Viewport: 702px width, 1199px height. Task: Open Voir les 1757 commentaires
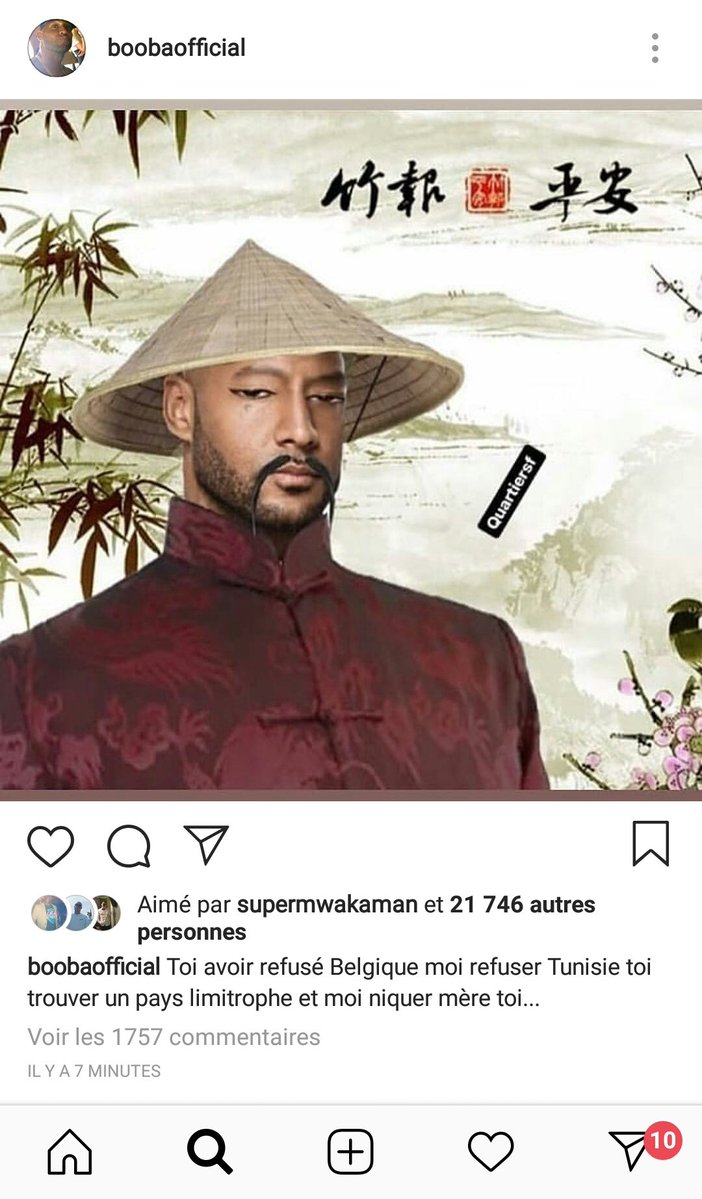click(174, 1037)
